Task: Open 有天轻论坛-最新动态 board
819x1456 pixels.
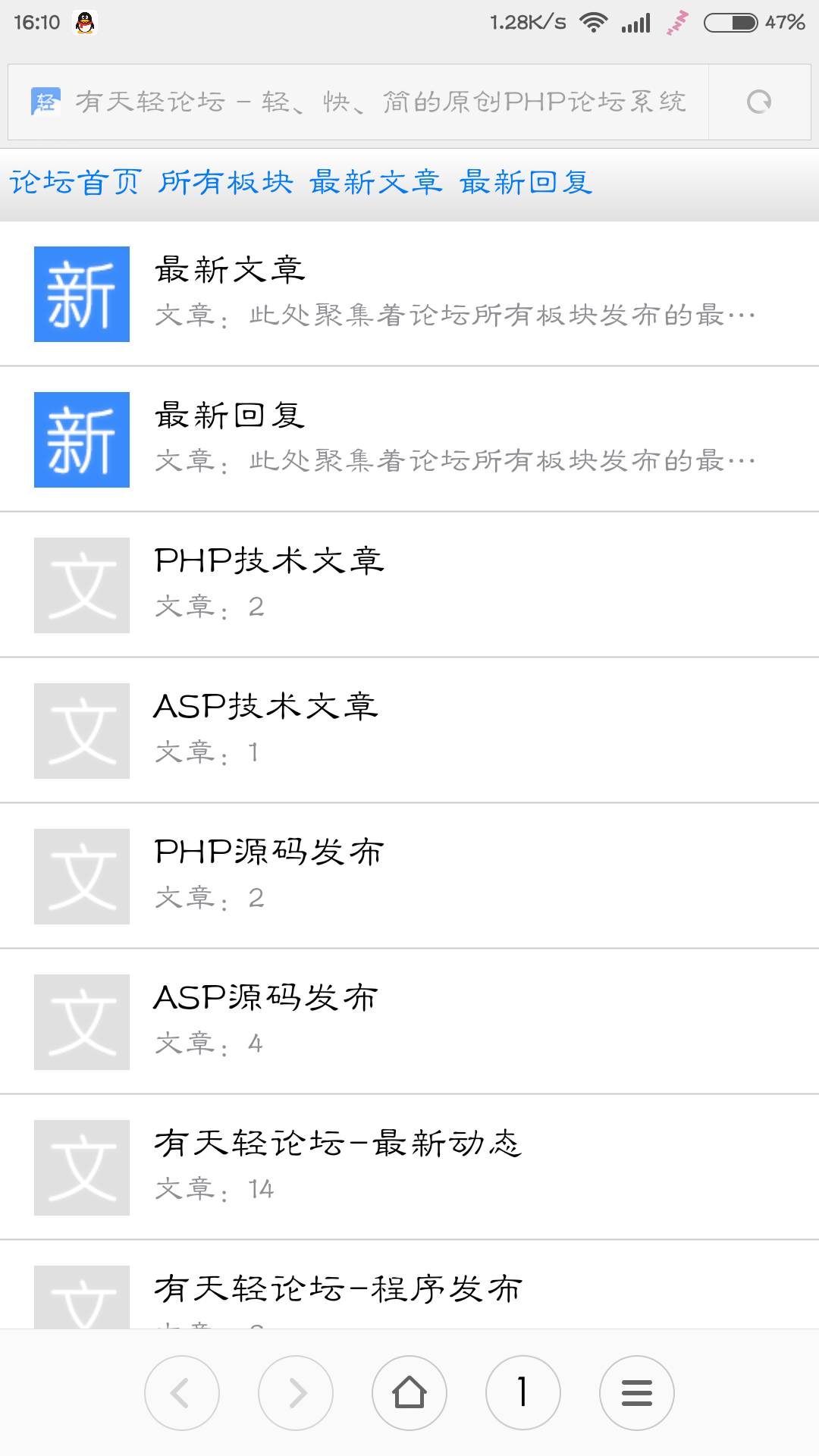Action: (409, 1168)
